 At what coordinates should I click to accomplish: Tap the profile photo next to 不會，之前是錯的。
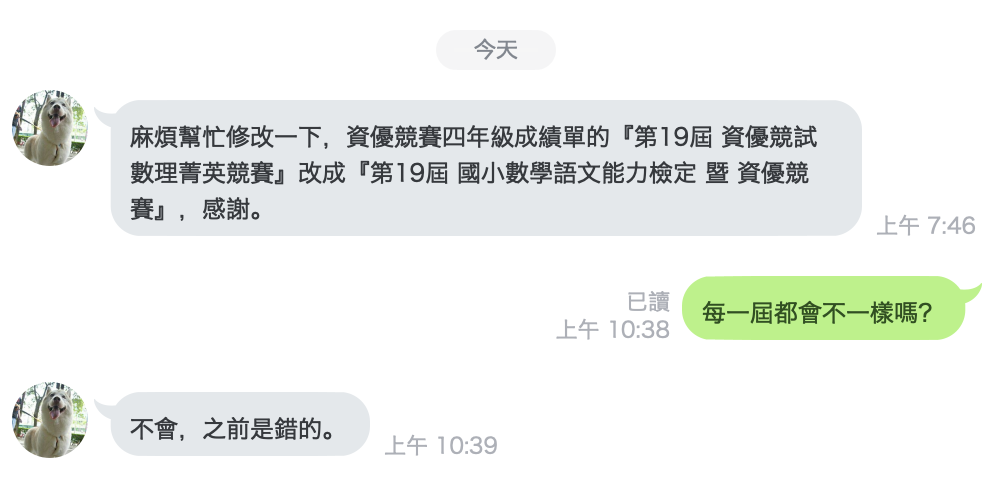pos(50,419)
